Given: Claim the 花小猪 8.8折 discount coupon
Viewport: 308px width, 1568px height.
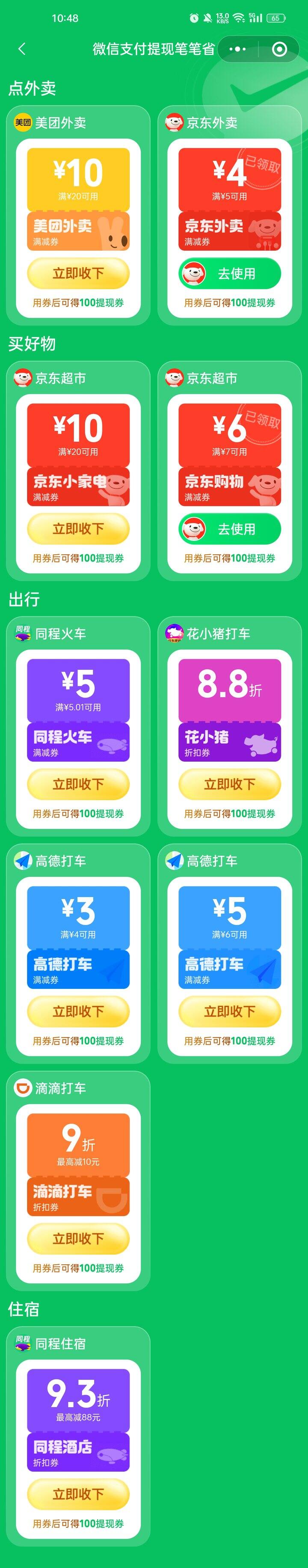Looking at the screenshot, I should [229, 784].
